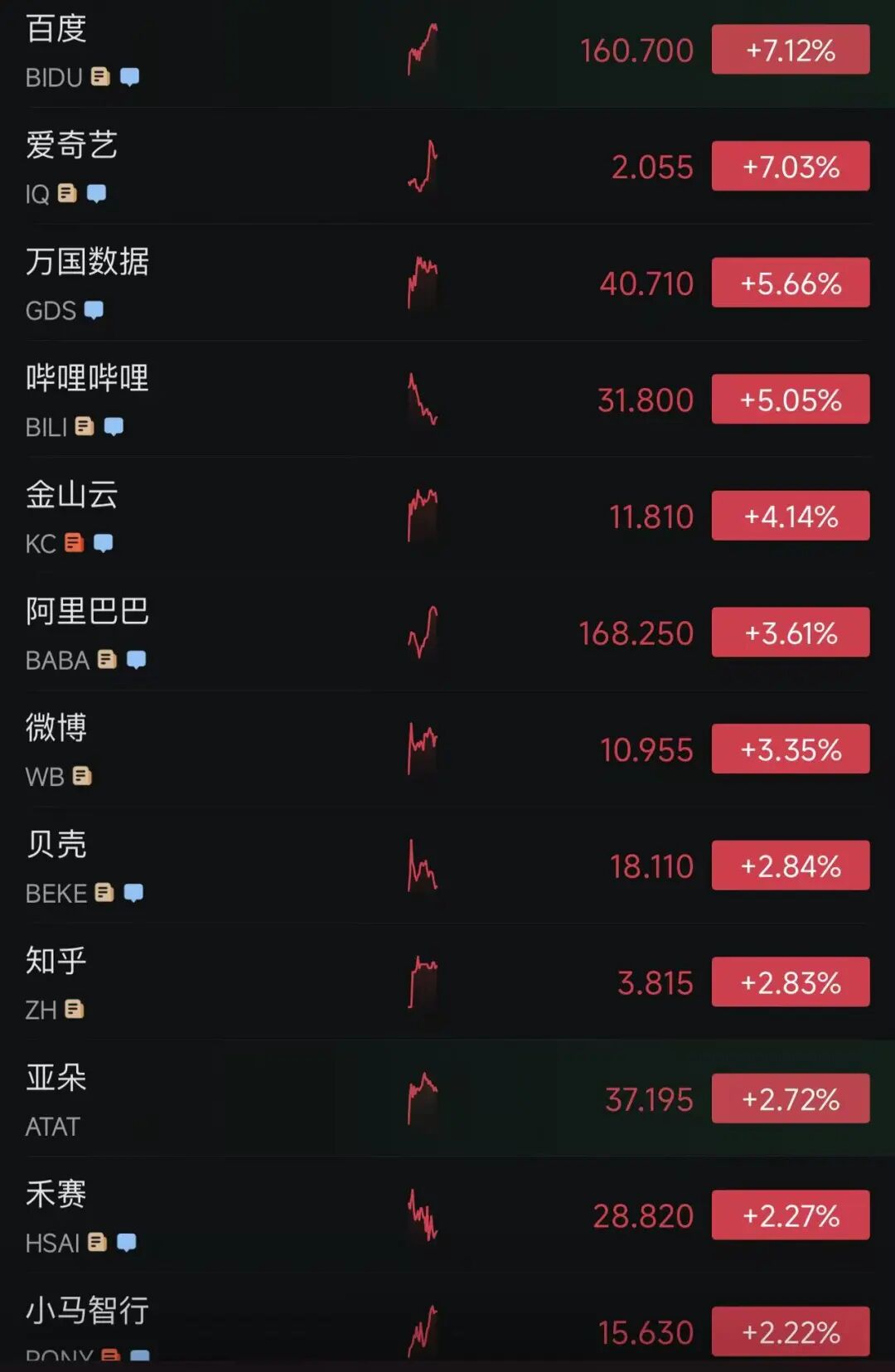895x1372 pixels.
Task: Select the 阿里巴巴 stock entry
Action: (x=85, y=612)
